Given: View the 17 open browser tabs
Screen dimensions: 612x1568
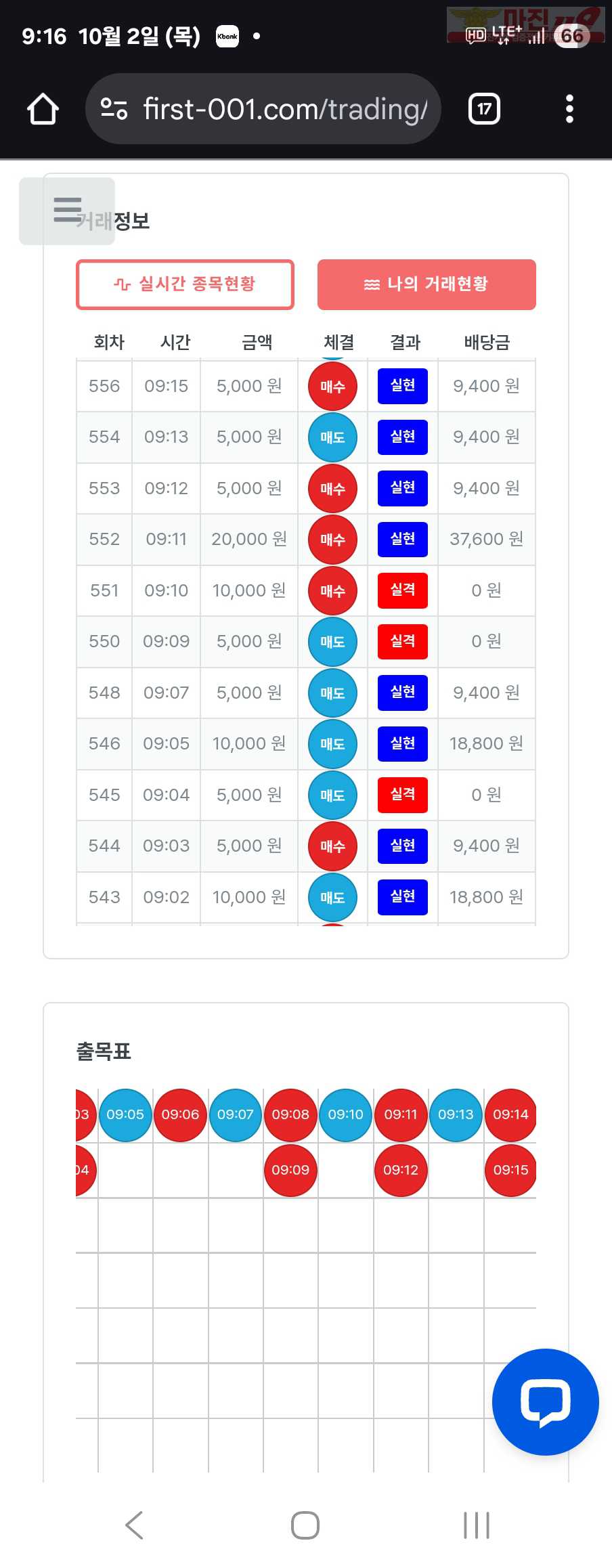Looking at the screenshot, I should (x=484, y=109).
